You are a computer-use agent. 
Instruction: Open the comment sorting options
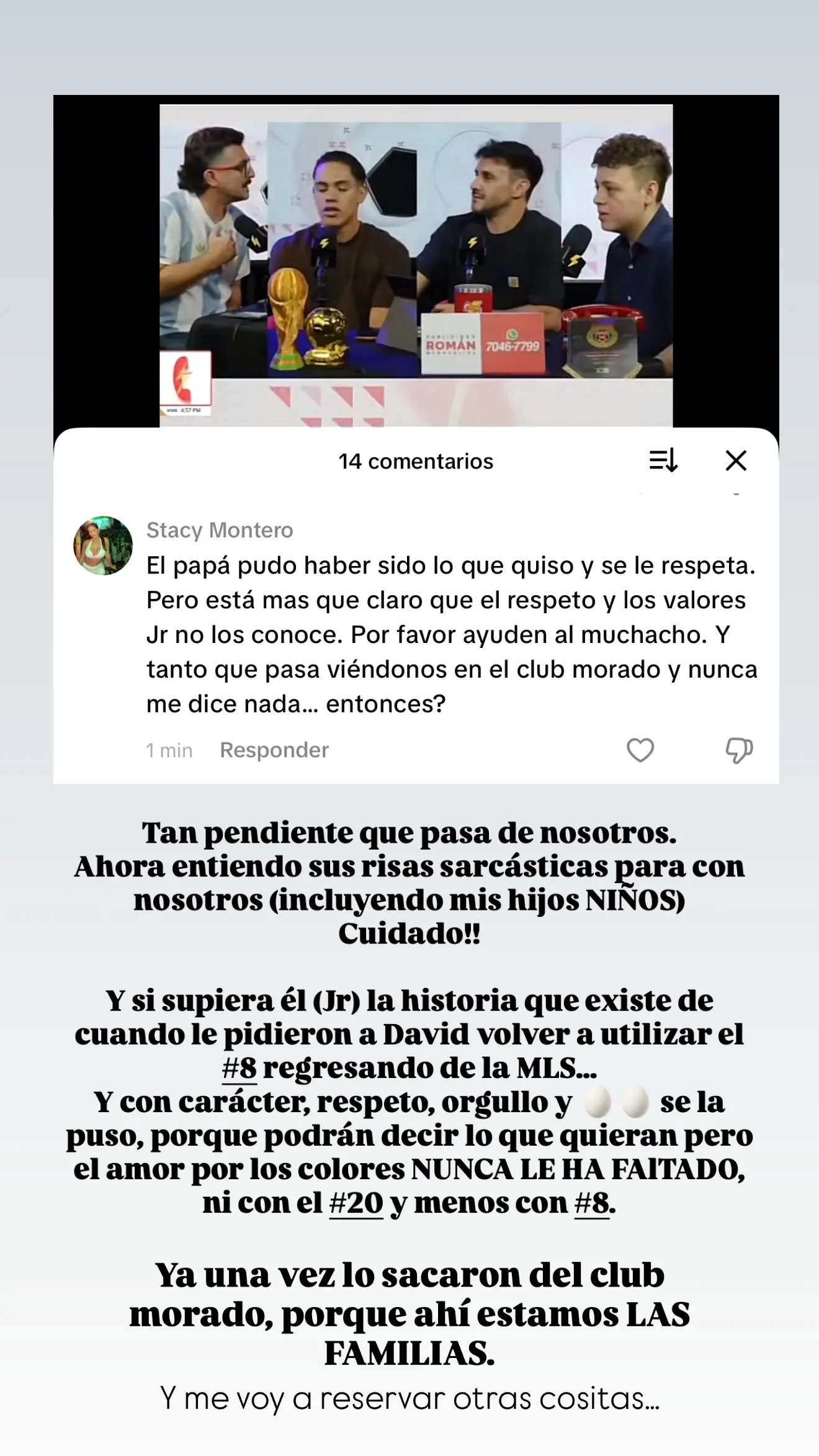pos(665,461)
